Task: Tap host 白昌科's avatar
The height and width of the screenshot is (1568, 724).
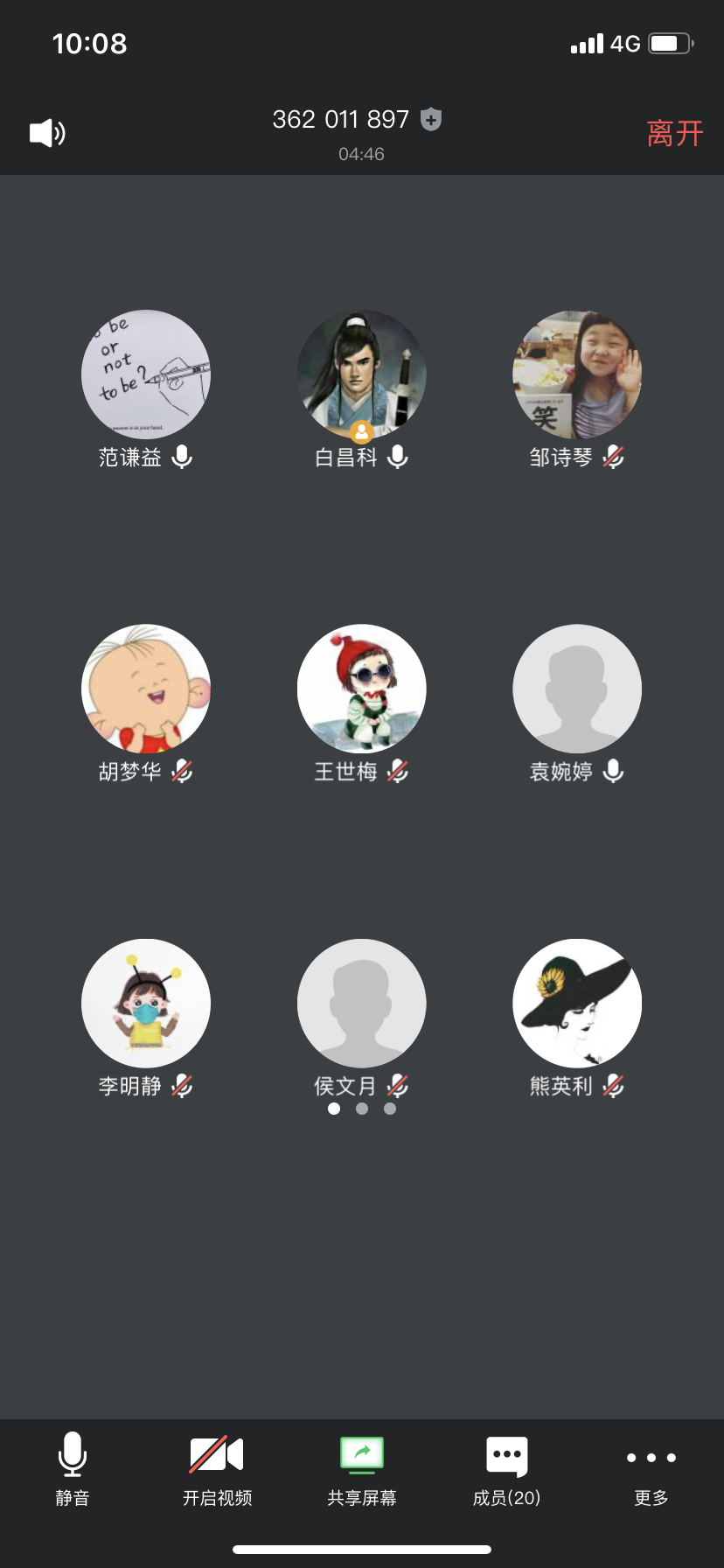Action: tap(362, 374)
